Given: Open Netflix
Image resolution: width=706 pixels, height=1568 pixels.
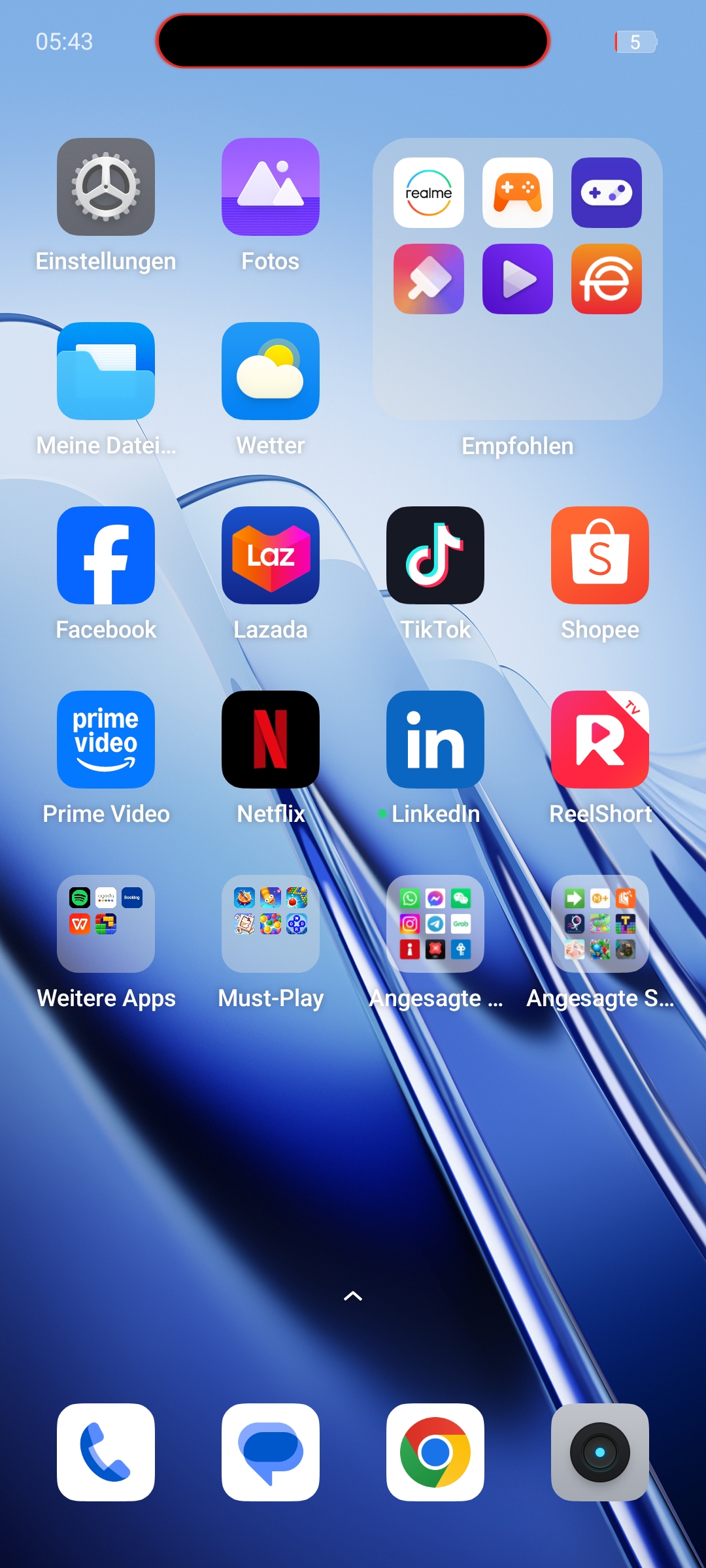Looking at the screenshot, I should click(271, 740).
